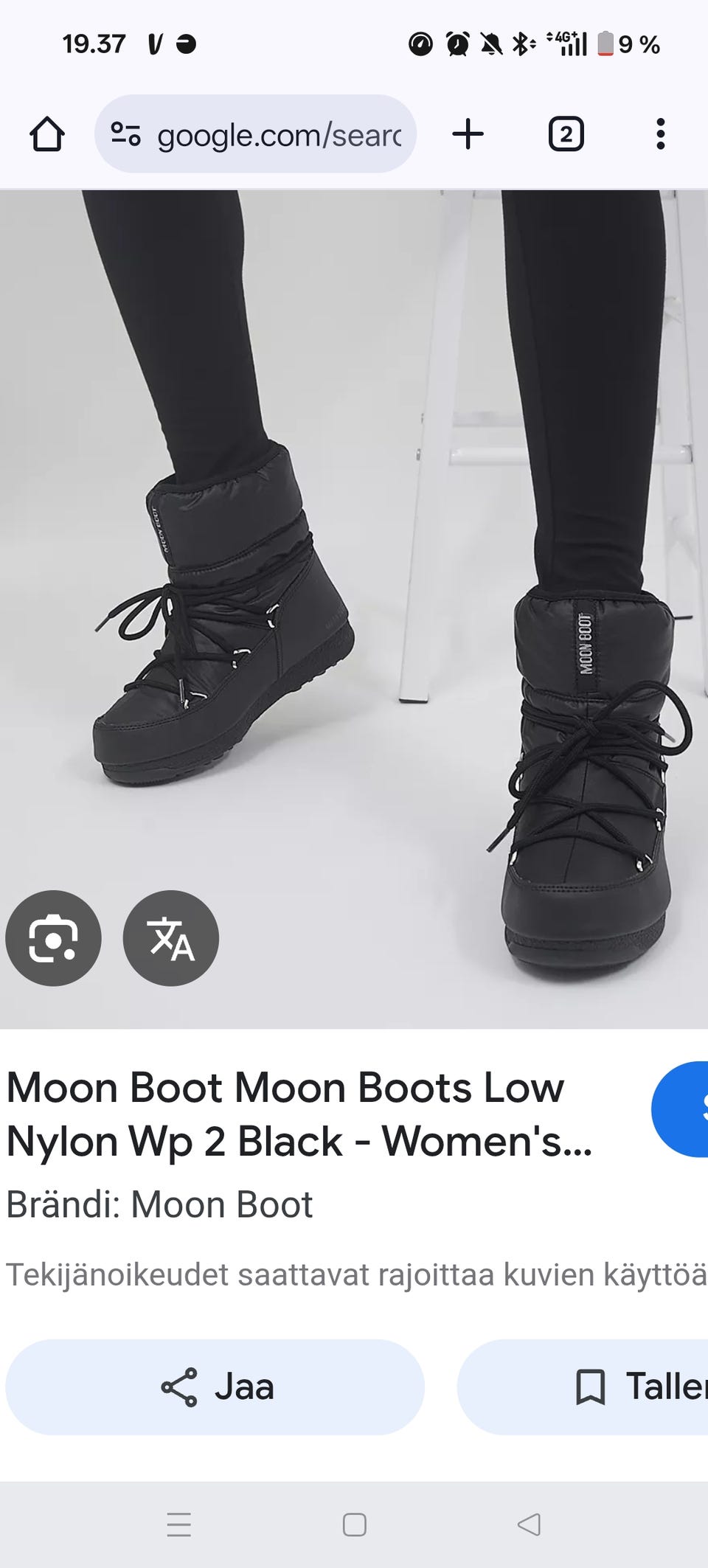The height and width of the screenshot is (1568, 708).
Task: Open Chrome's three-dot overflow menu
Action: tap(660, 135)
